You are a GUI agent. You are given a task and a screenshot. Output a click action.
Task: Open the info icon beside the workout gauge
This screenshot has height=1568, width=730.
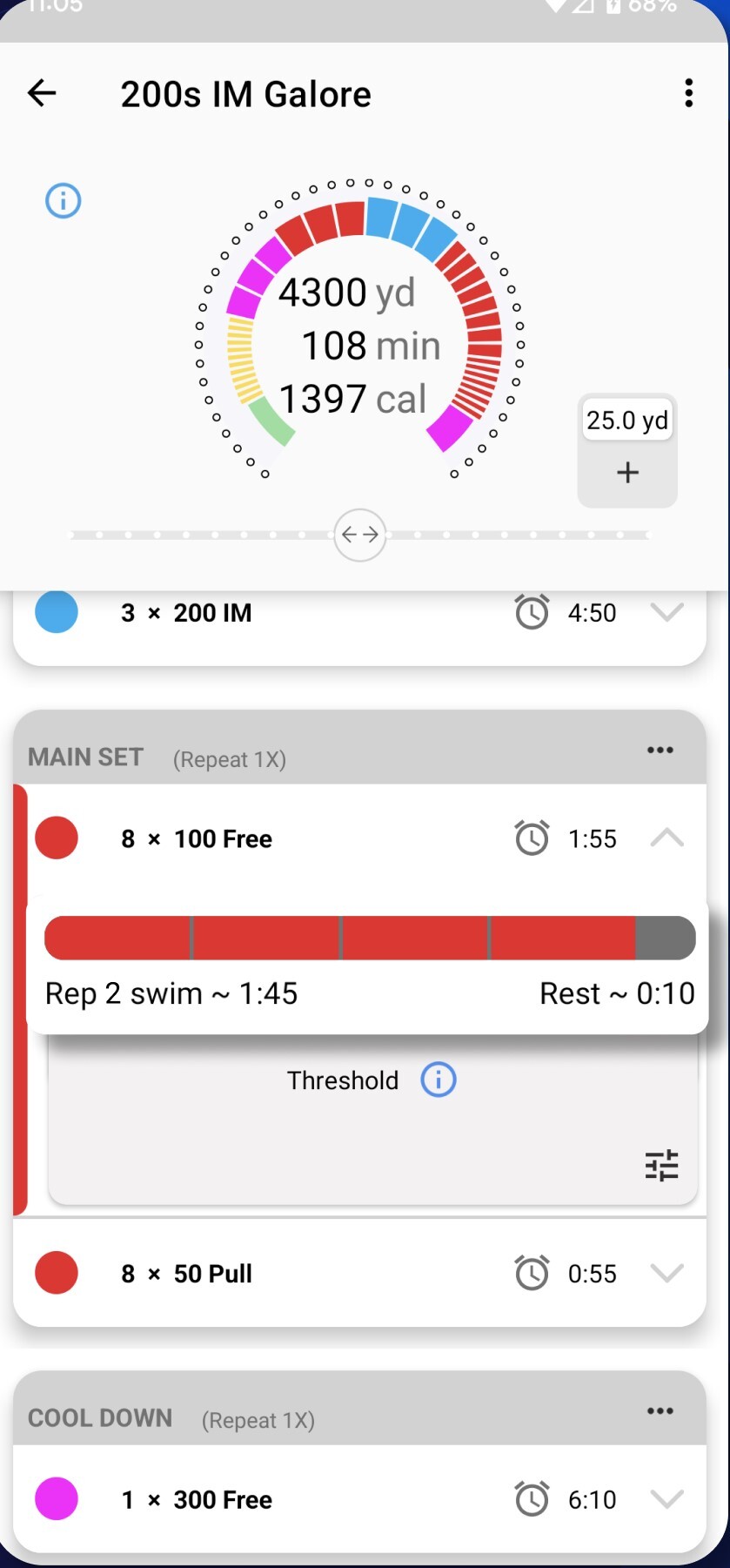coord(63,201)
